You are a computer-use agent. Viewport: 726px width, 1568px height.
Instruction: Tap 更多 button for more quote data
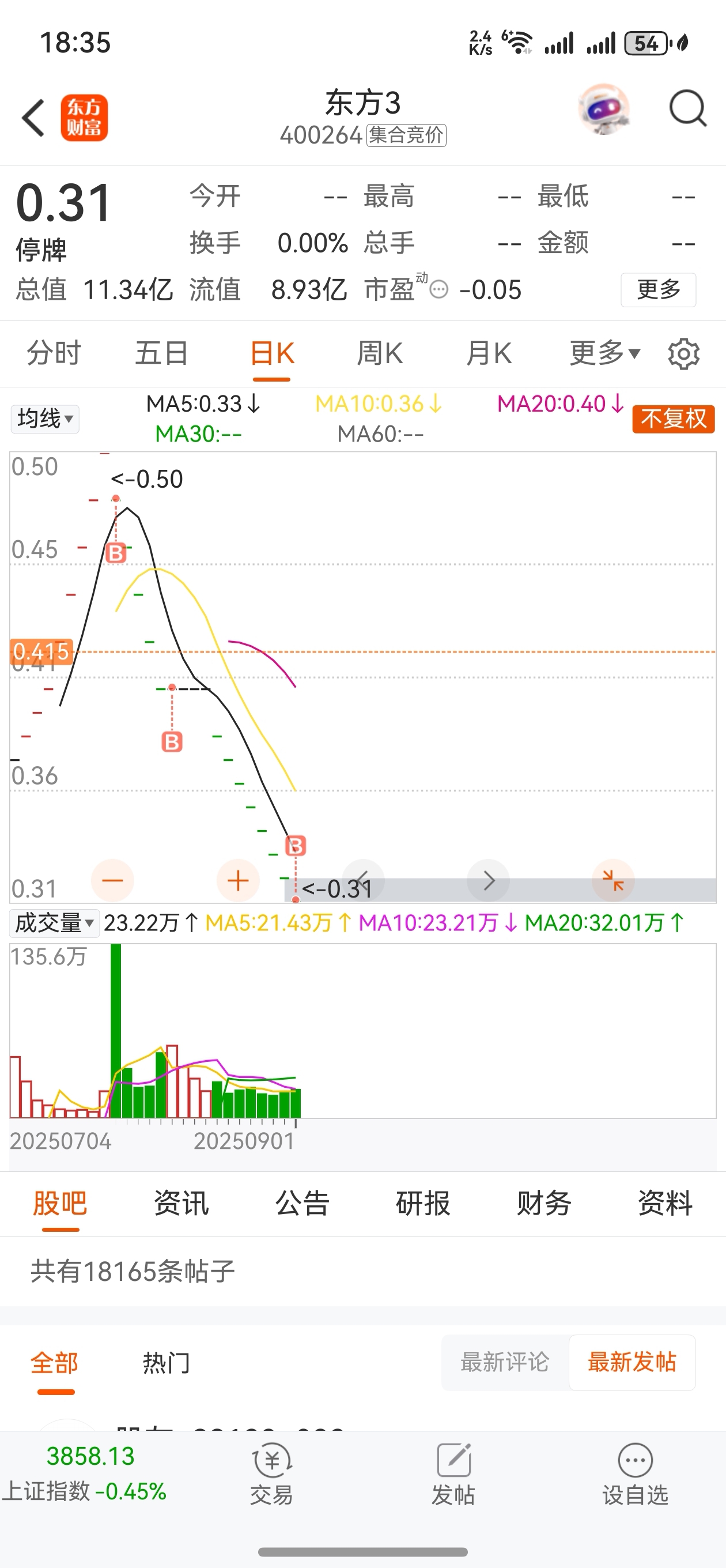tap(659, 290)
